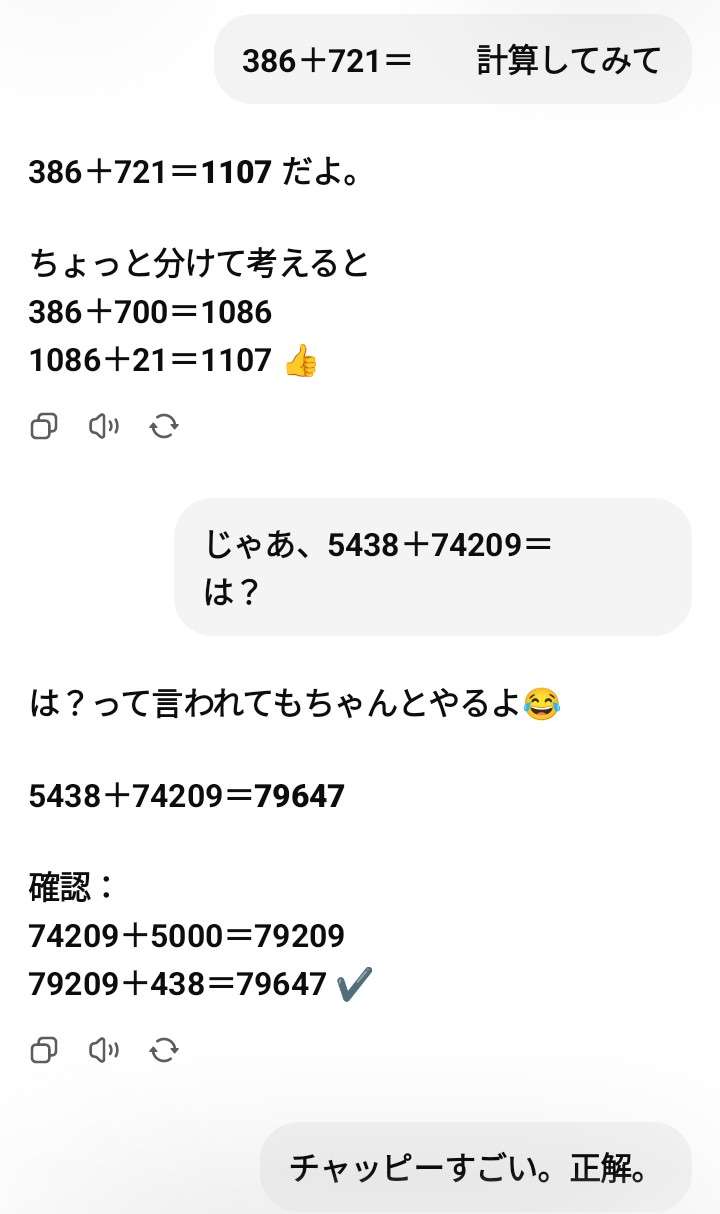Tap the line 1086＋21＝1107
The width and height of the screenshot is (720, 1214).
(150, 360)
